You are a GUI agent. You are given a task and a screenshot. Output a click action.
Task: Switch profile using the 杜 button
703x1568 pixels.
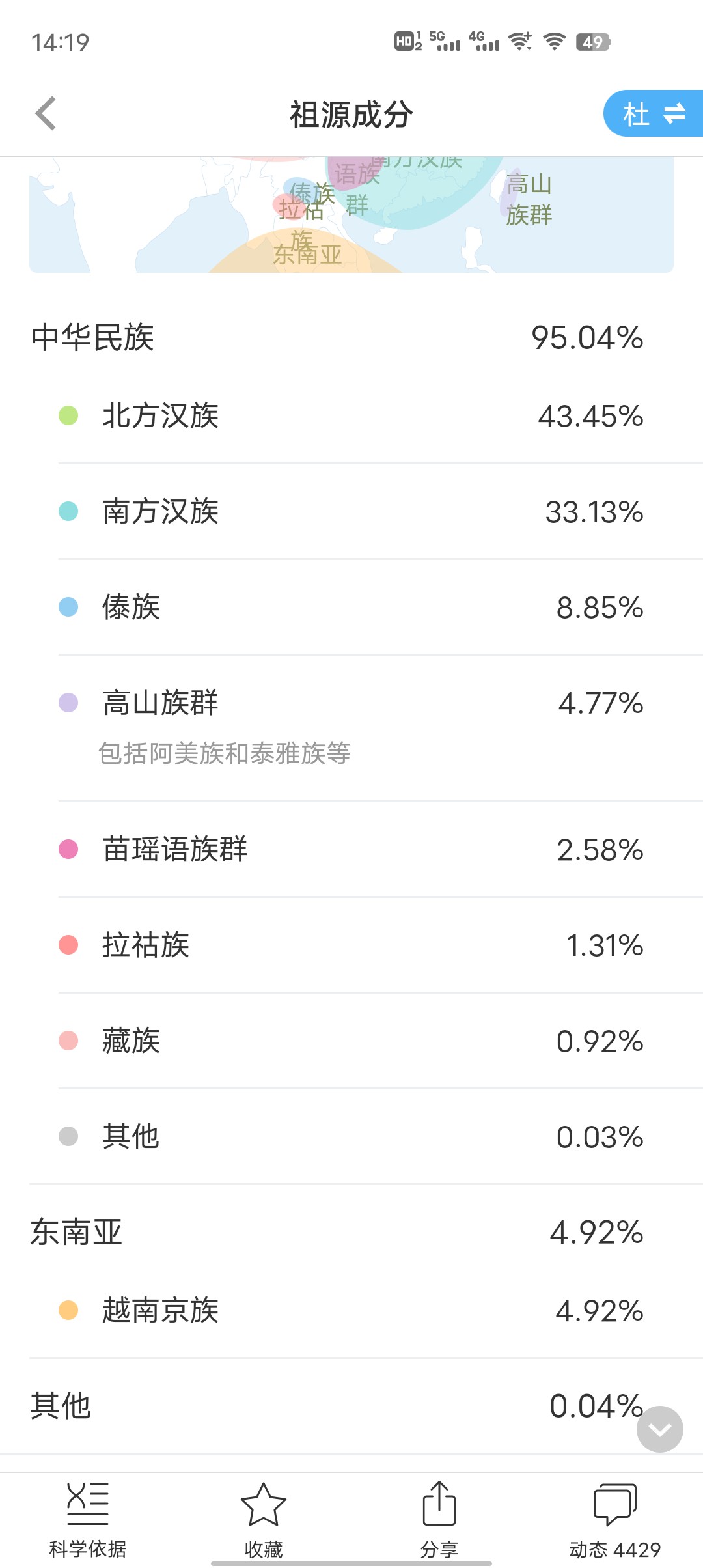click(x=653, y=113)
